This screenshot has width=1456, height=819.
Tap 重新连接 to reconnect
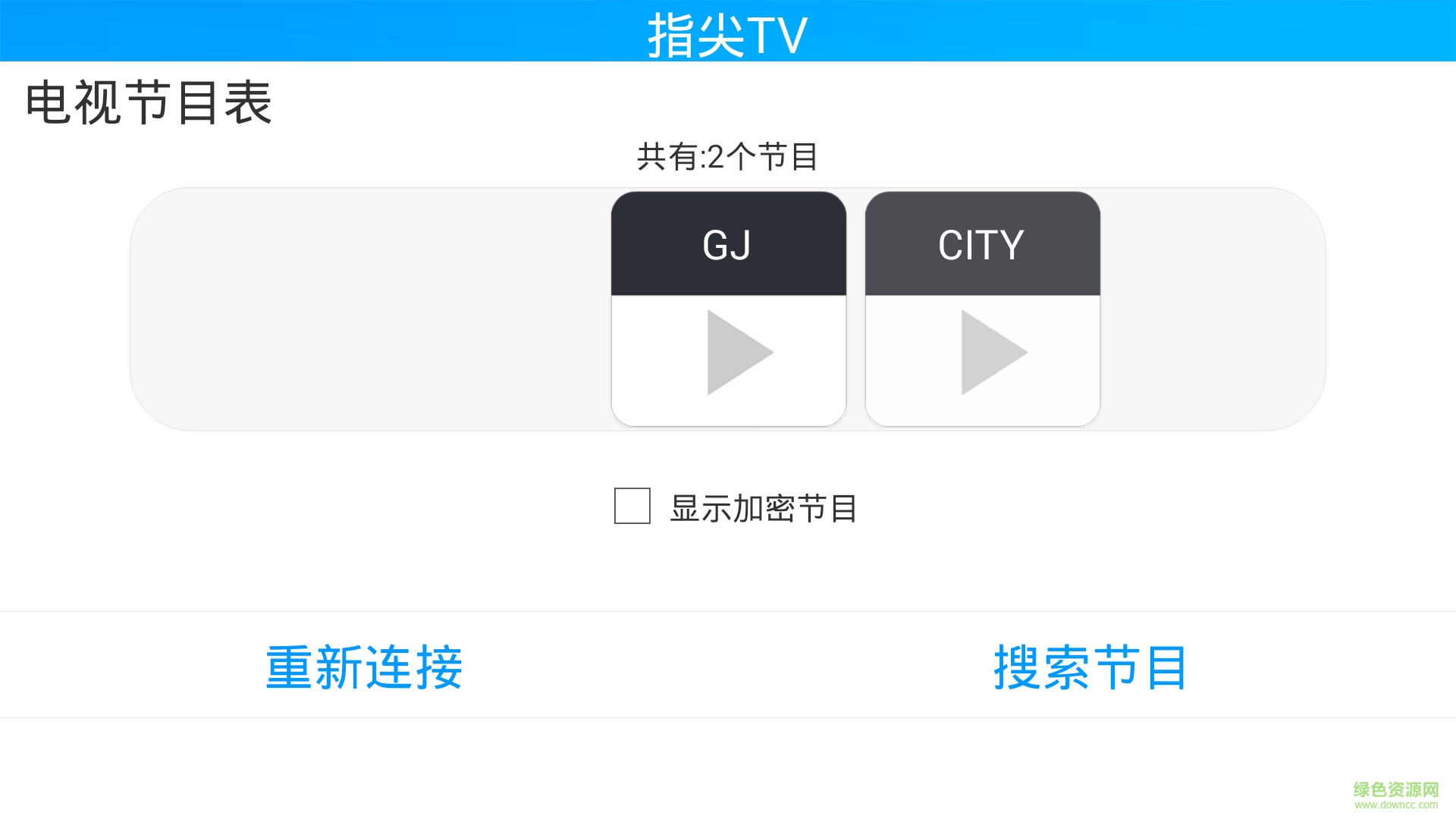point(364,667)
